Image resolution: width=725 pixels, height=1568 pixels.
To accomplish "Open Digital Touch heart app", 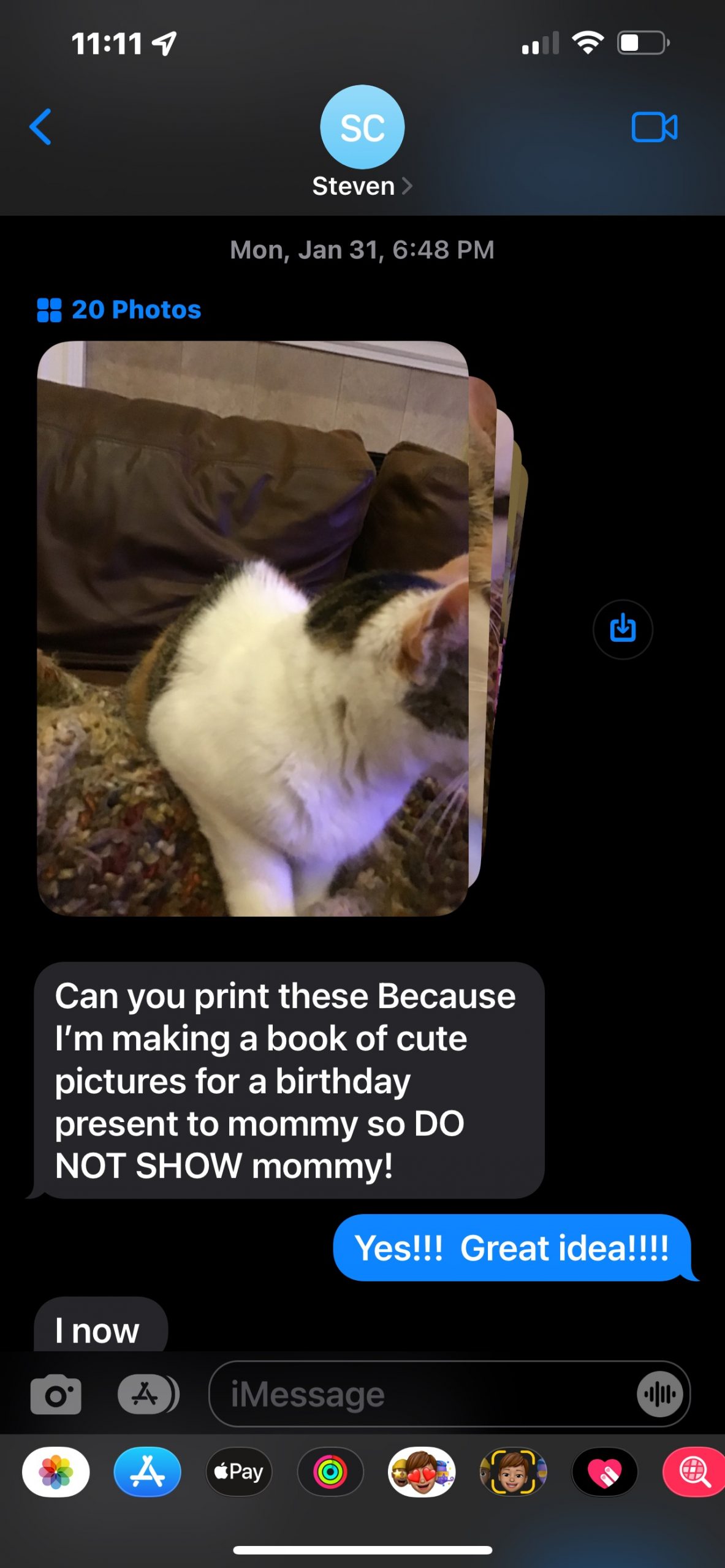I will tap(604, 1472).
